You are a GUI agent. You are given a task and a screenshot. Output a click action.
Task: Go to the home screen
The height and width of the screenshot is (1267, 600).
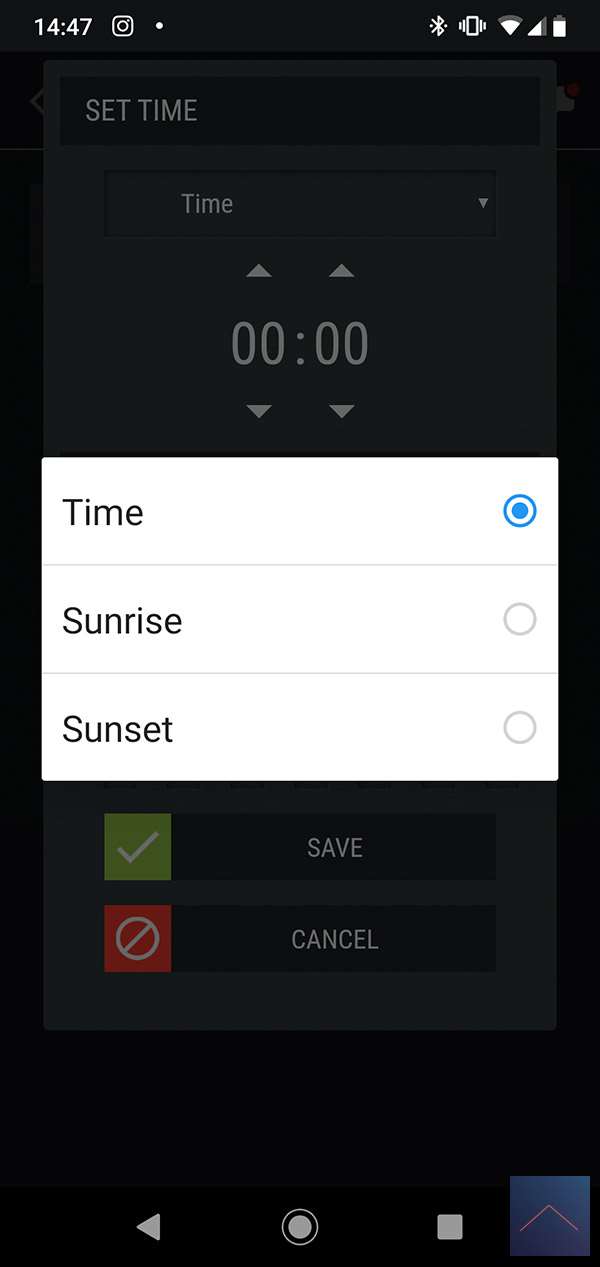tap(300, 1226)
